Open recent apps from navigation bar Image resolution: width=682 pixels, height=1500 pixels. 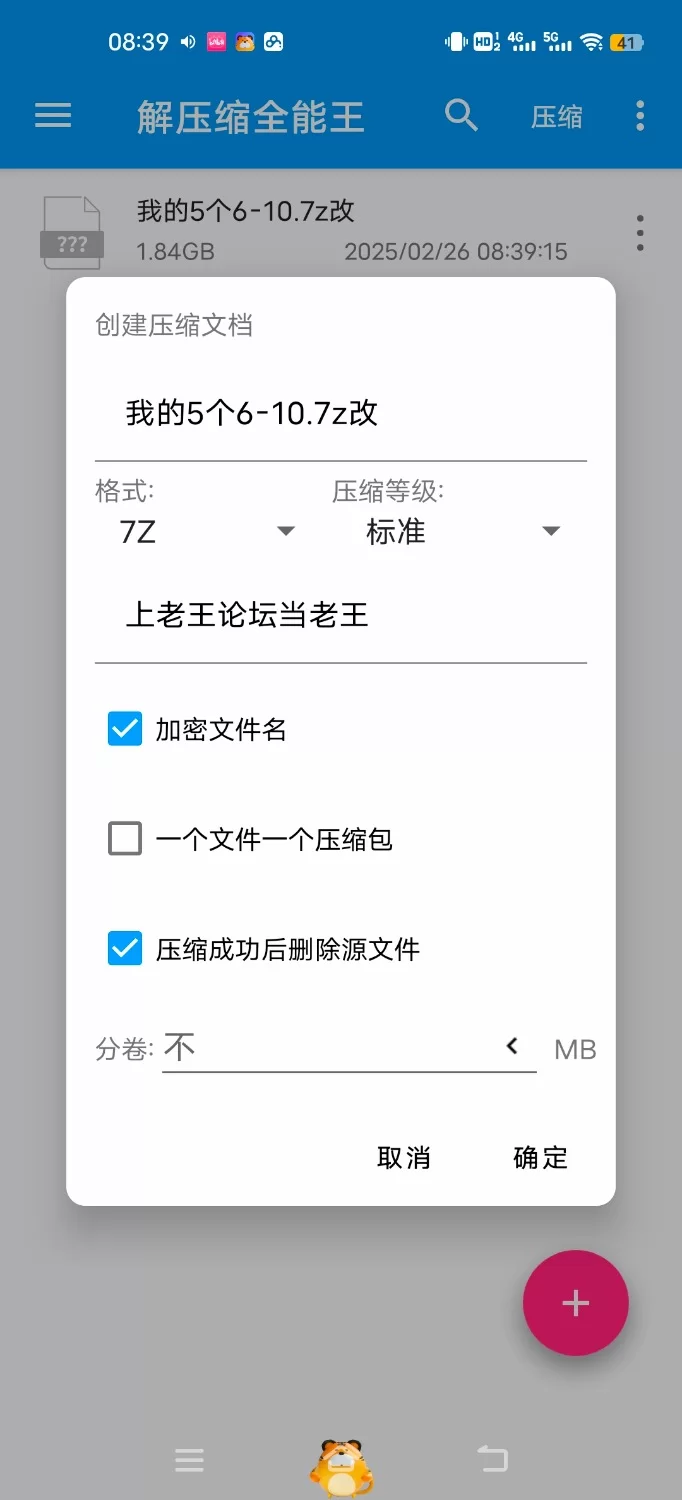coord(189,1460)
